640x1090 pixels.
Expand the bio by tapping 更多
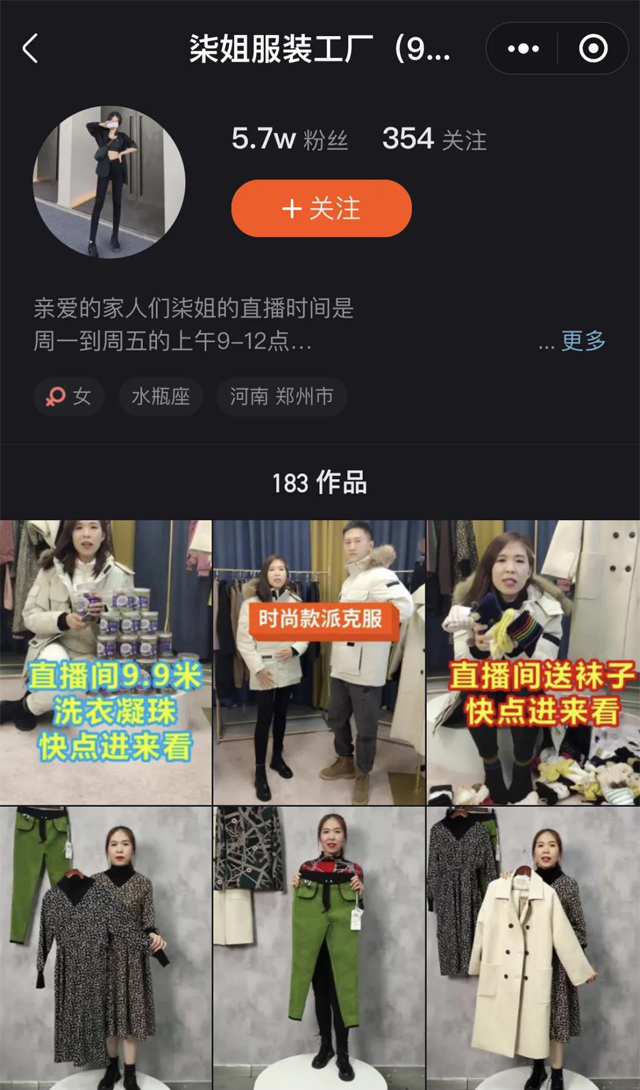tap(583, 341)
